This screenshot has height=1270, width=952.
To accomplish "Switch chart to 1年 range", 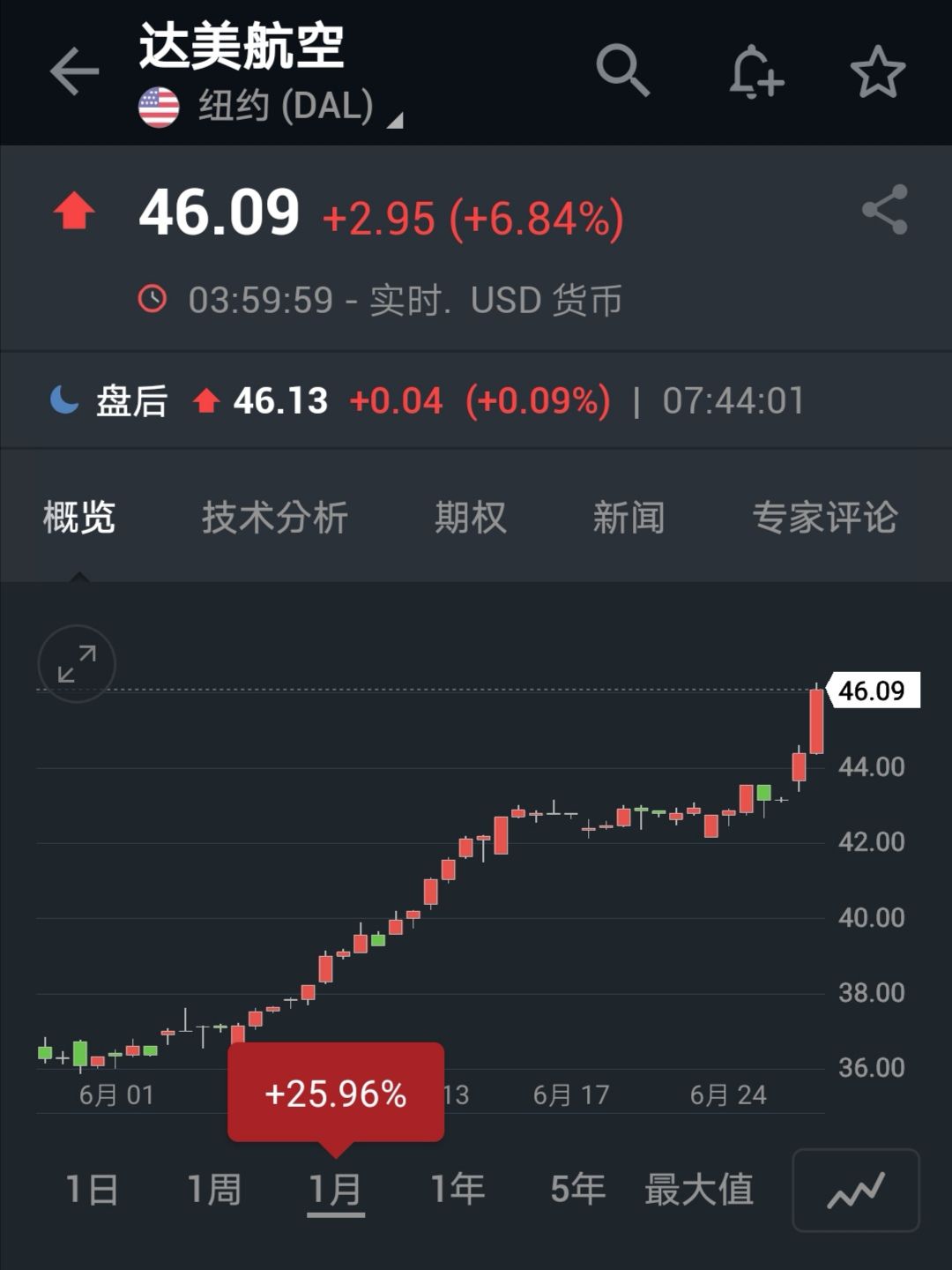I will click(x=457, y=1190).
